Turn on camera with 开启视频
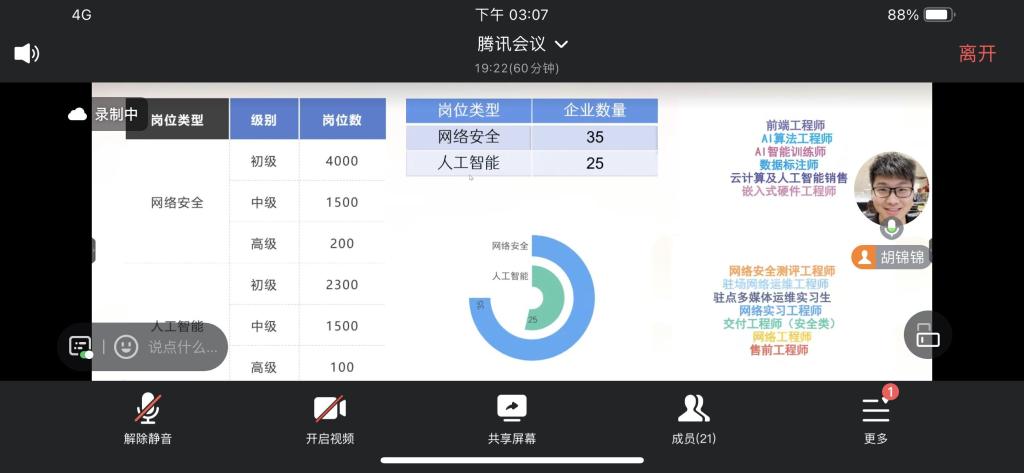This screenshot has height=473, width=1024. tap(330, 418)
